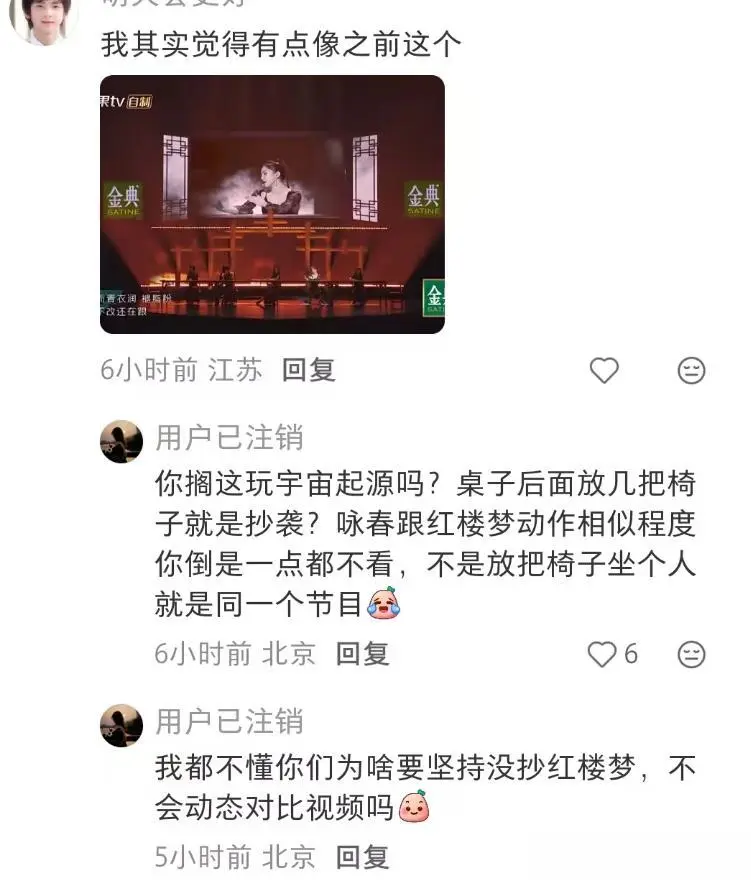
Task: Open avatar beside the 宇宙起源 comment
Action: coord(121,441)
